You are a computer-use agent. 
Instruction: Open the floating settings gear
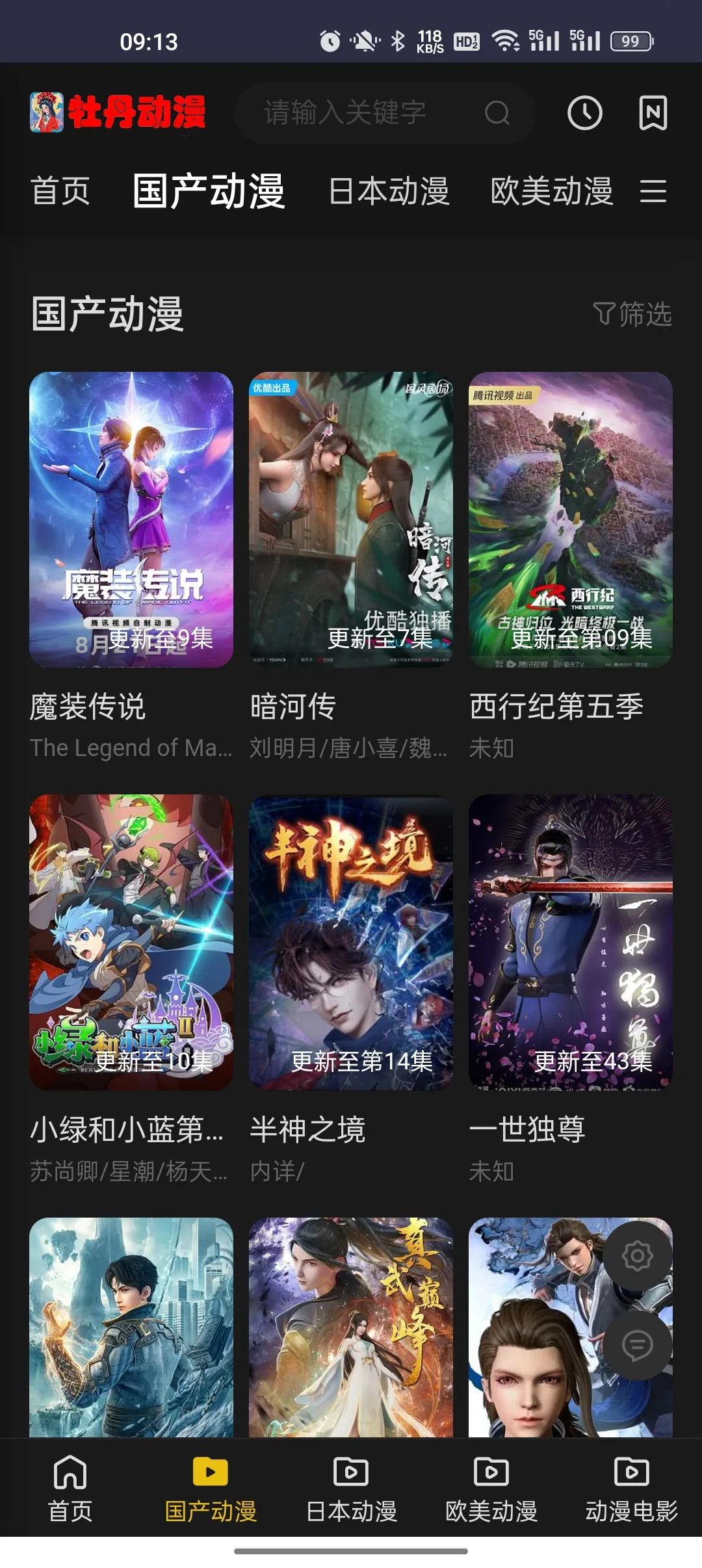[x=638, y=1256]
